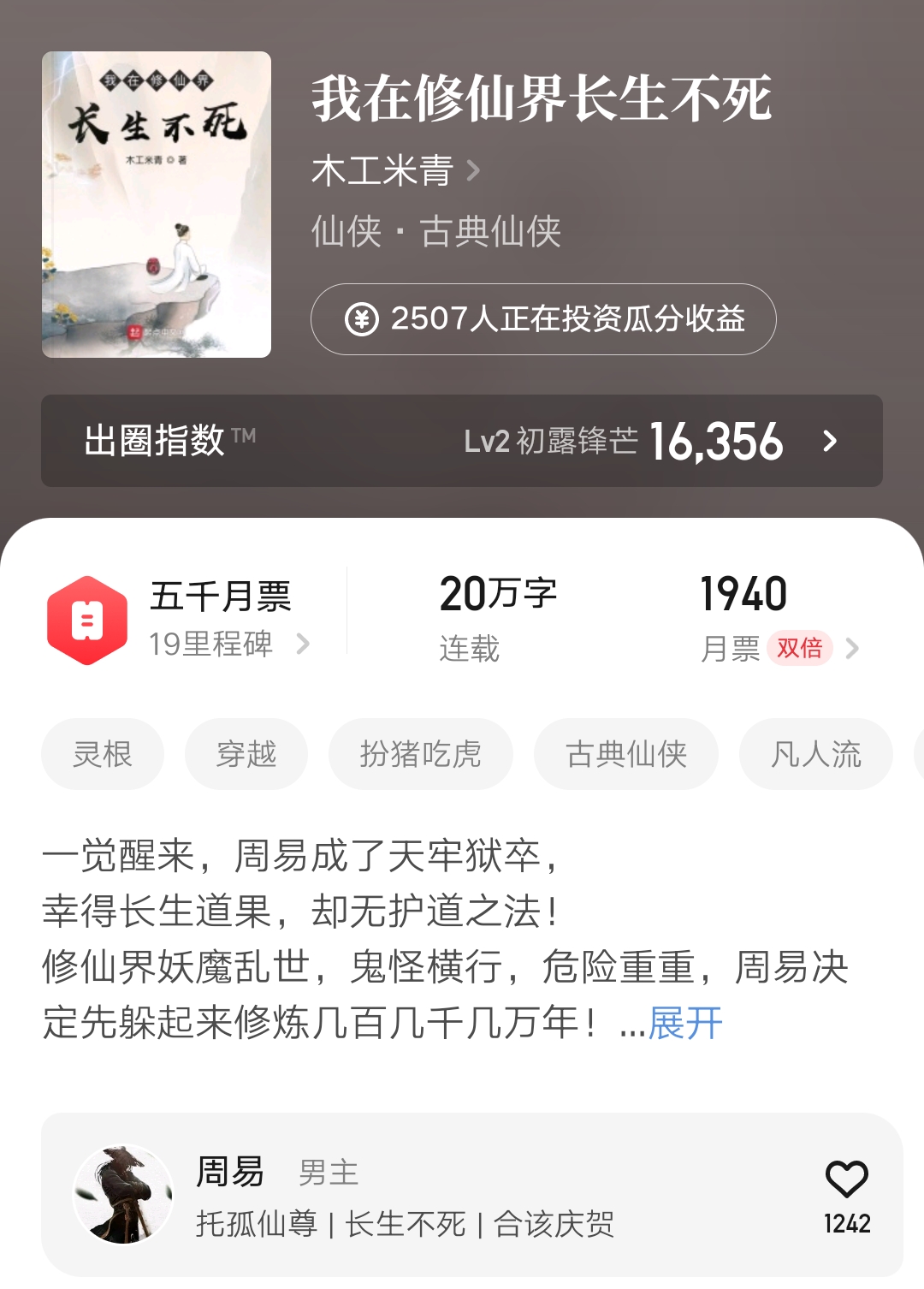The image size is (924, 1289).
Task: Open the 仙侠 · 古典仙侠 category link
Action: coord(435,232)
